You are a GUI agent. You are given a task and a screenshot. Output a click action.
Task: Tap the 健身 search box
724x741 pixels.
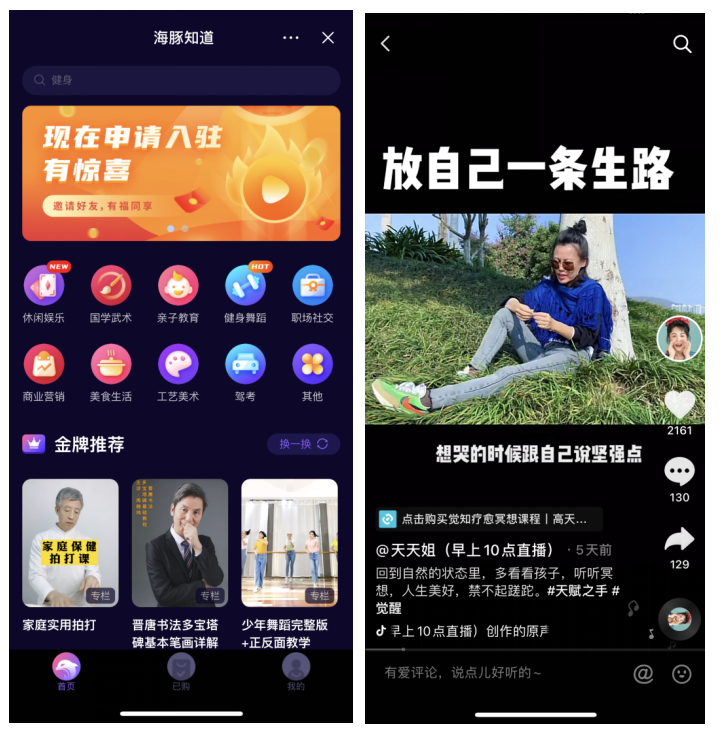click(x=181, y=80)
